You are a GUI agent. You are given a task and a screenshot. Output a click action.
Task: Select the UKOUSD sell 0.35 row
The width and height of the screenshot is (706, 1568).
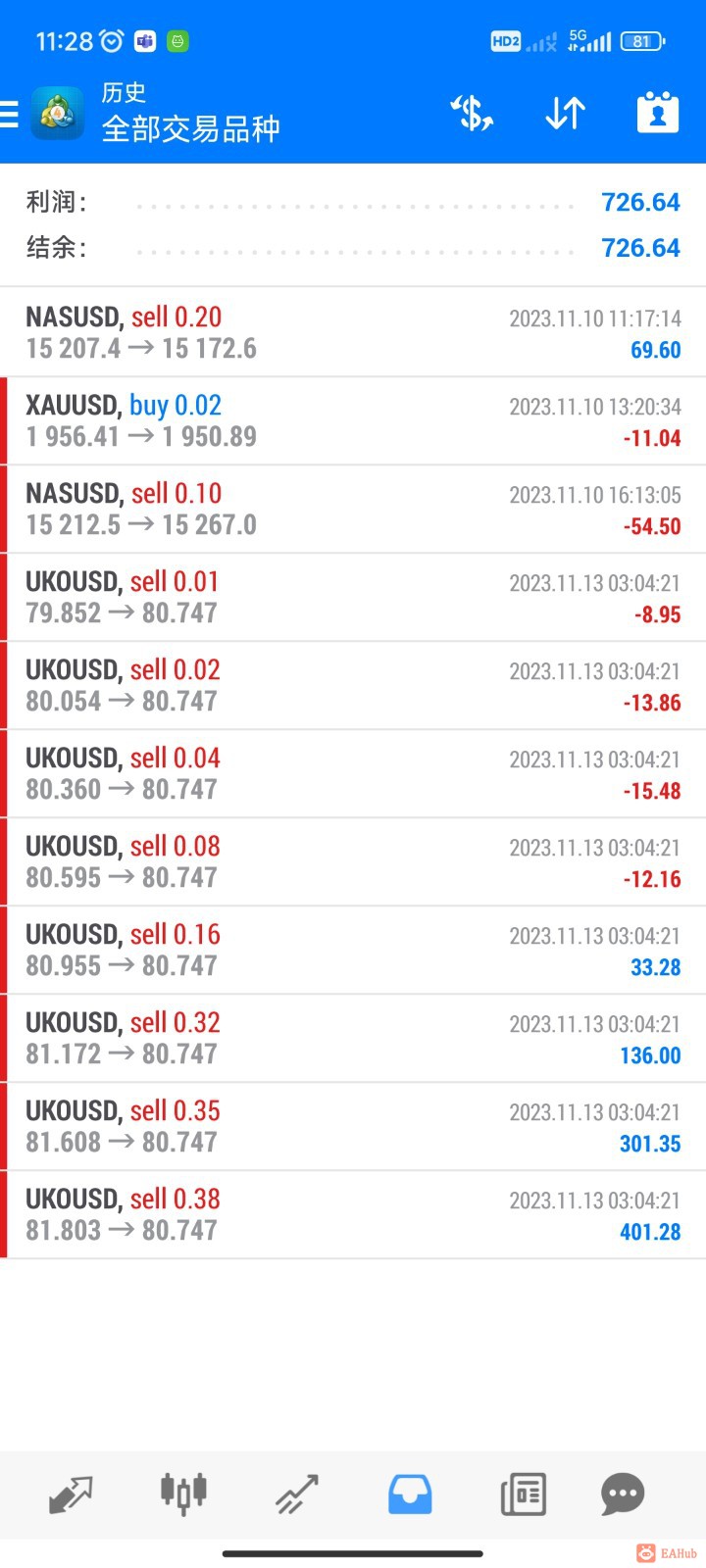click(353, 1126)
